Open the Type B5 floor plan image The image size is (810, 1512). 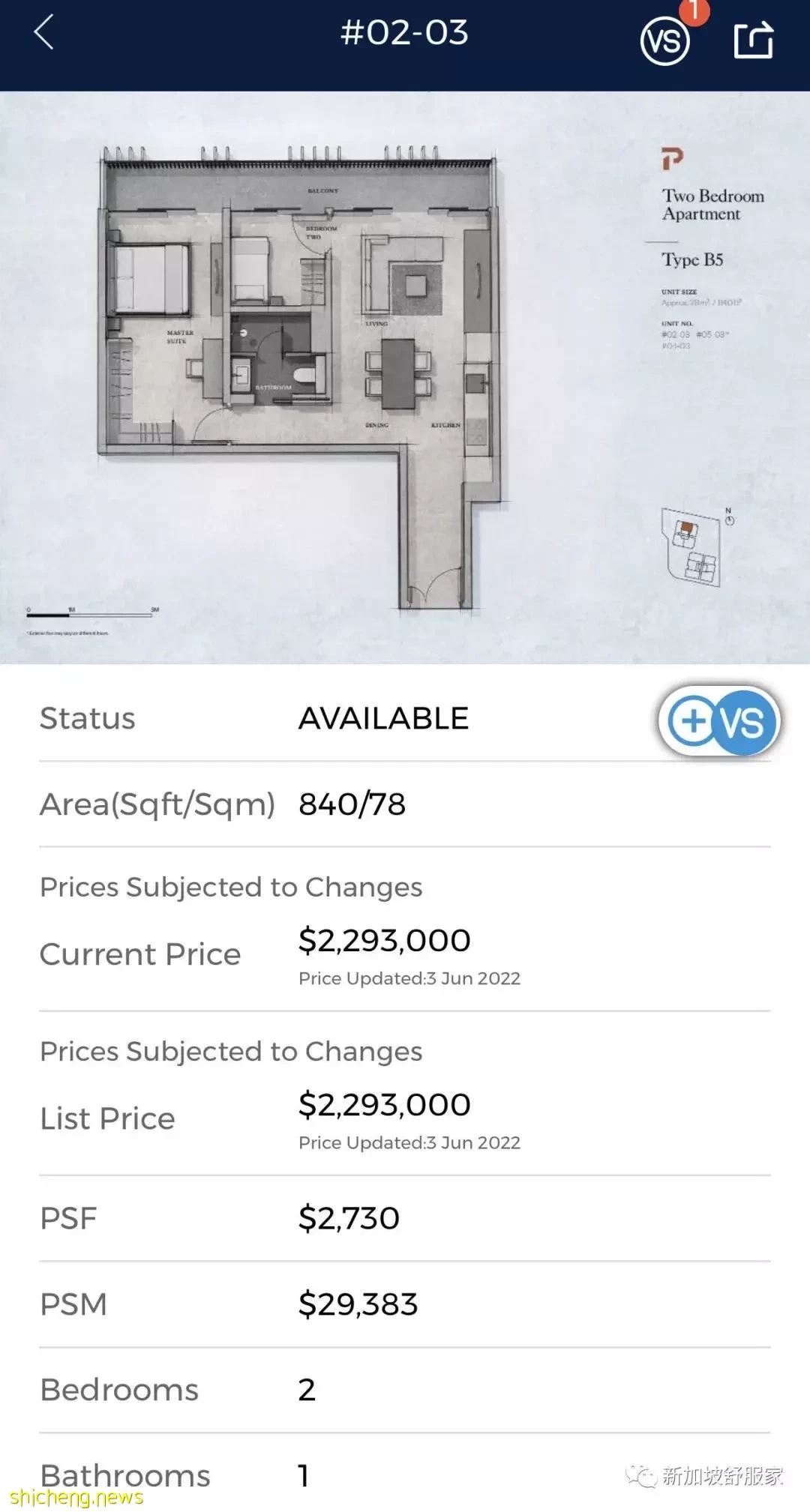(x=405, y=377)
